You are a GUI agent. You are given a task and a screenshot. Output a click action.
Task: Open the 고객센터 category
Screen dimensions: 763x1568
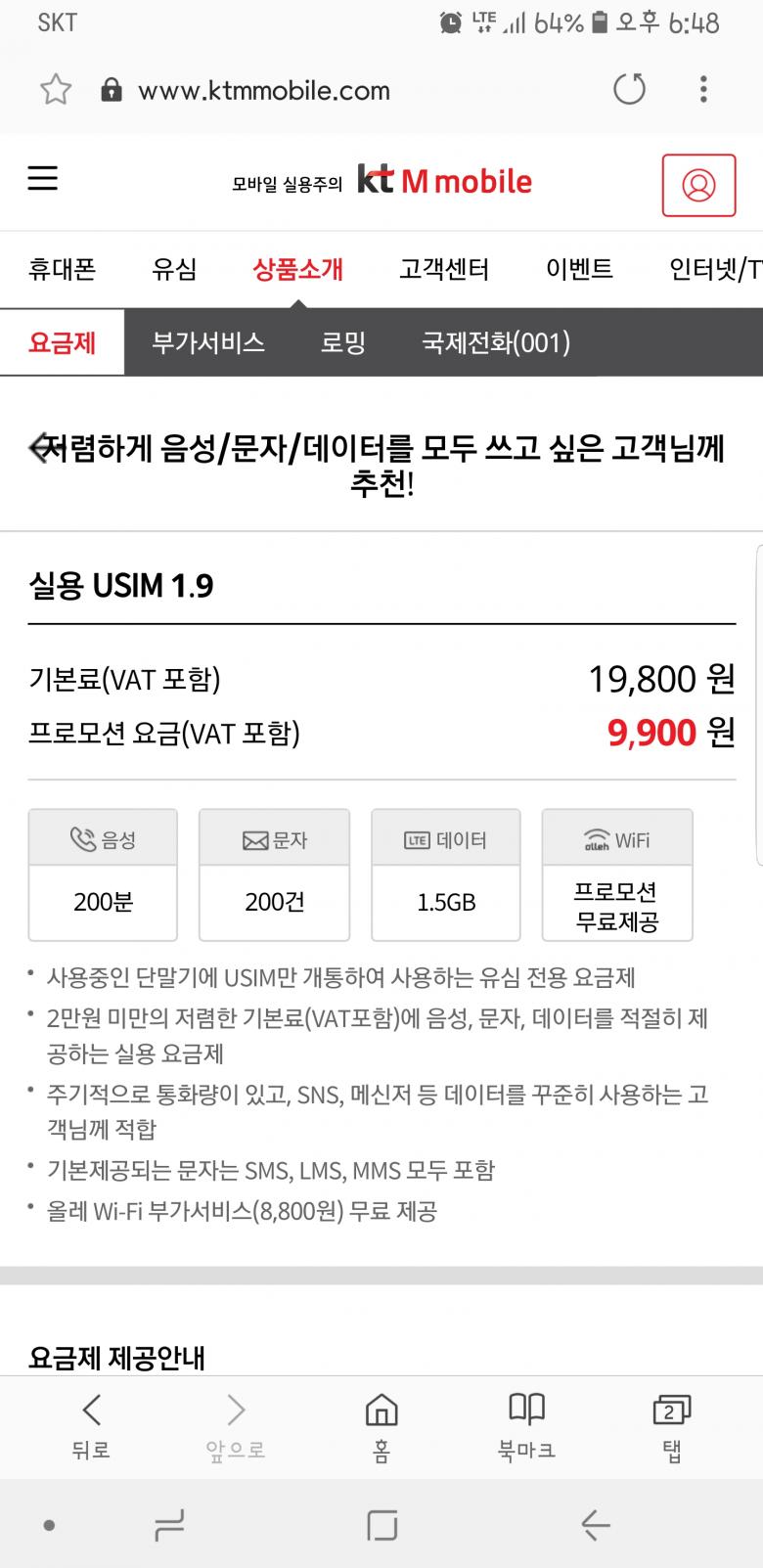point(444,269)
